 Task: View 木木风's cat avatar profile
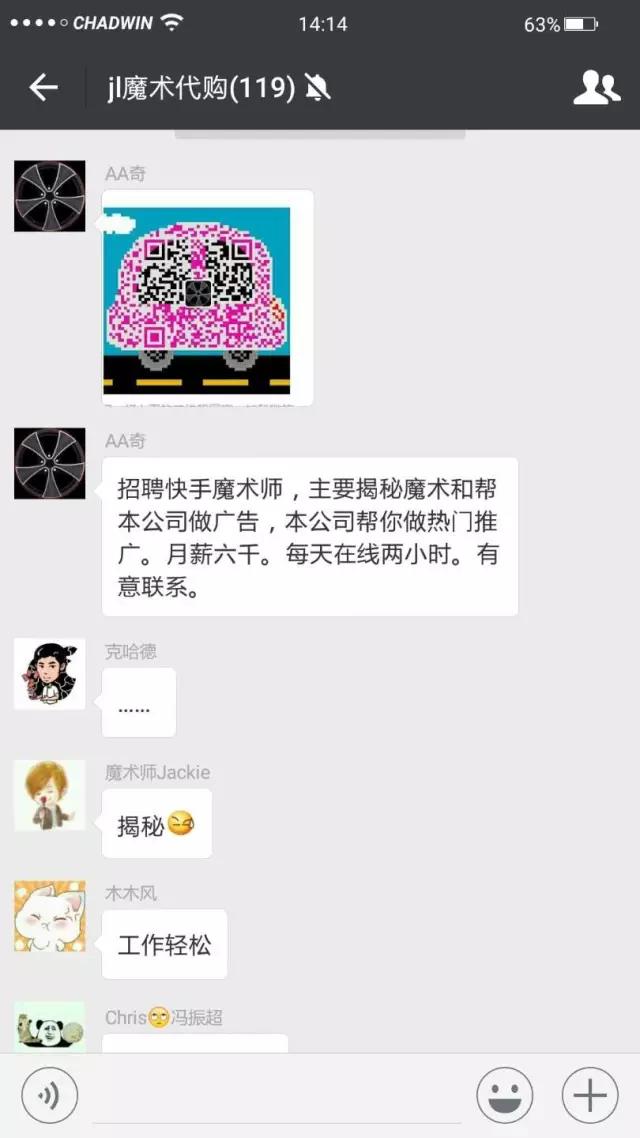point(49,916)
